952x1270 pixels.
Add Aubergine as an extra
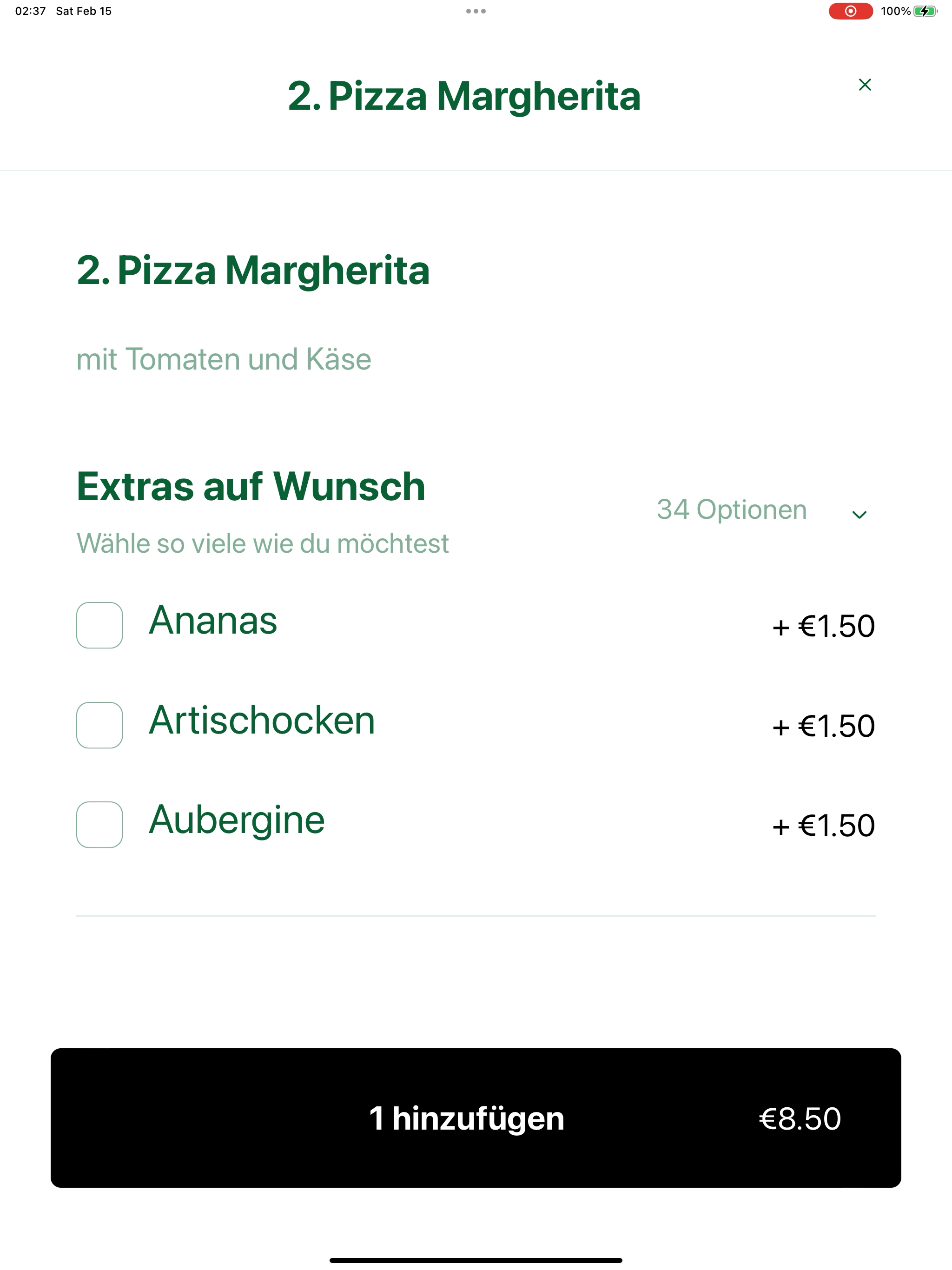pos(99,825)
